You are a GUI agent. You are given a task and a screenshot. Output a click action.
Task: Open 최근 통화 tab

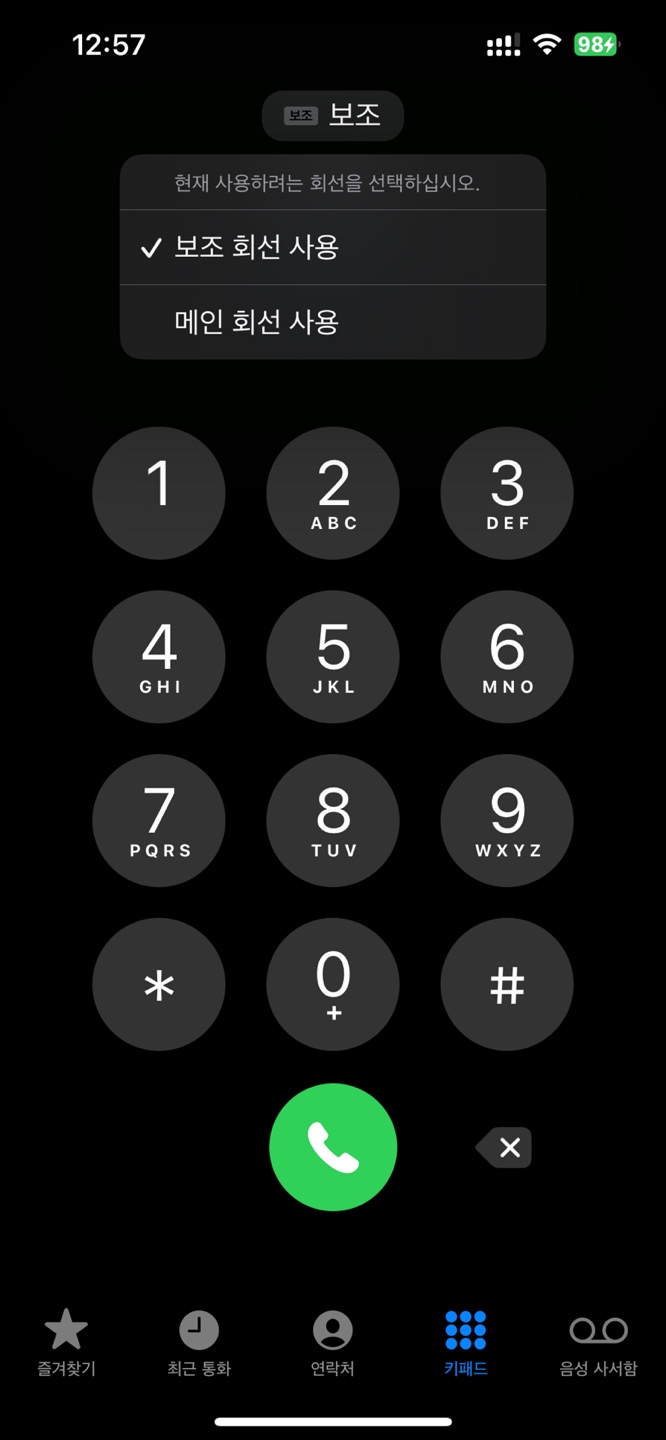point(199,1343)
